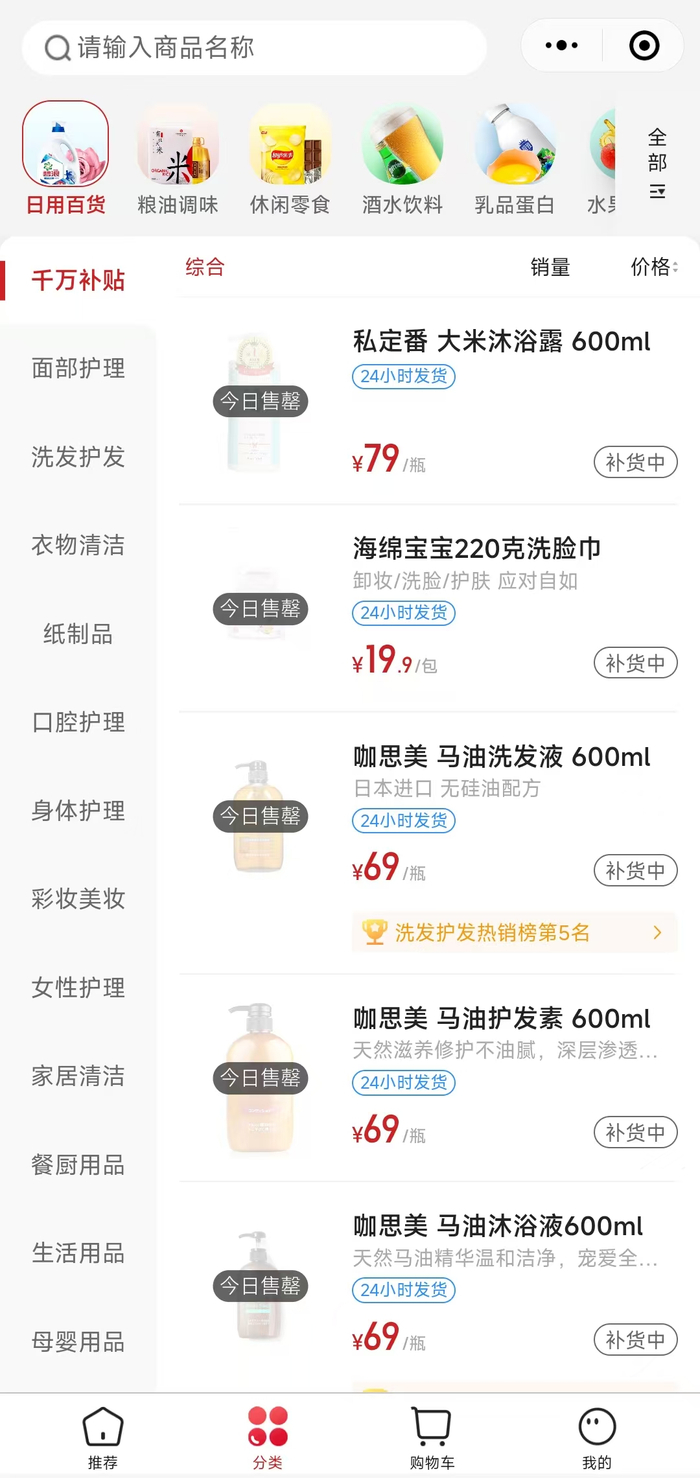Select the 休闲零食 category
Screen dimensions: 700x1478
click(x=290, y=160)
